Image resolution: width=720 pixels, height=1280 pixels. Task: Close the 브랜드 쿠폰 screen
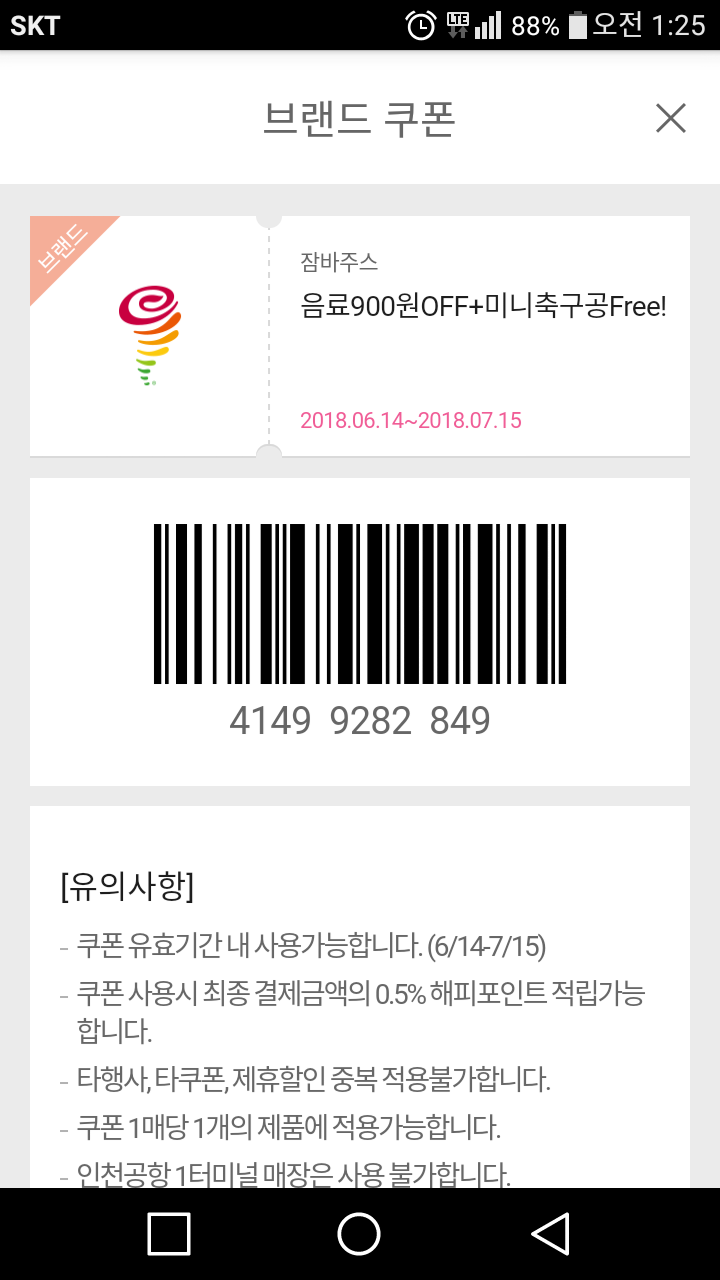(x=670, y=118)
